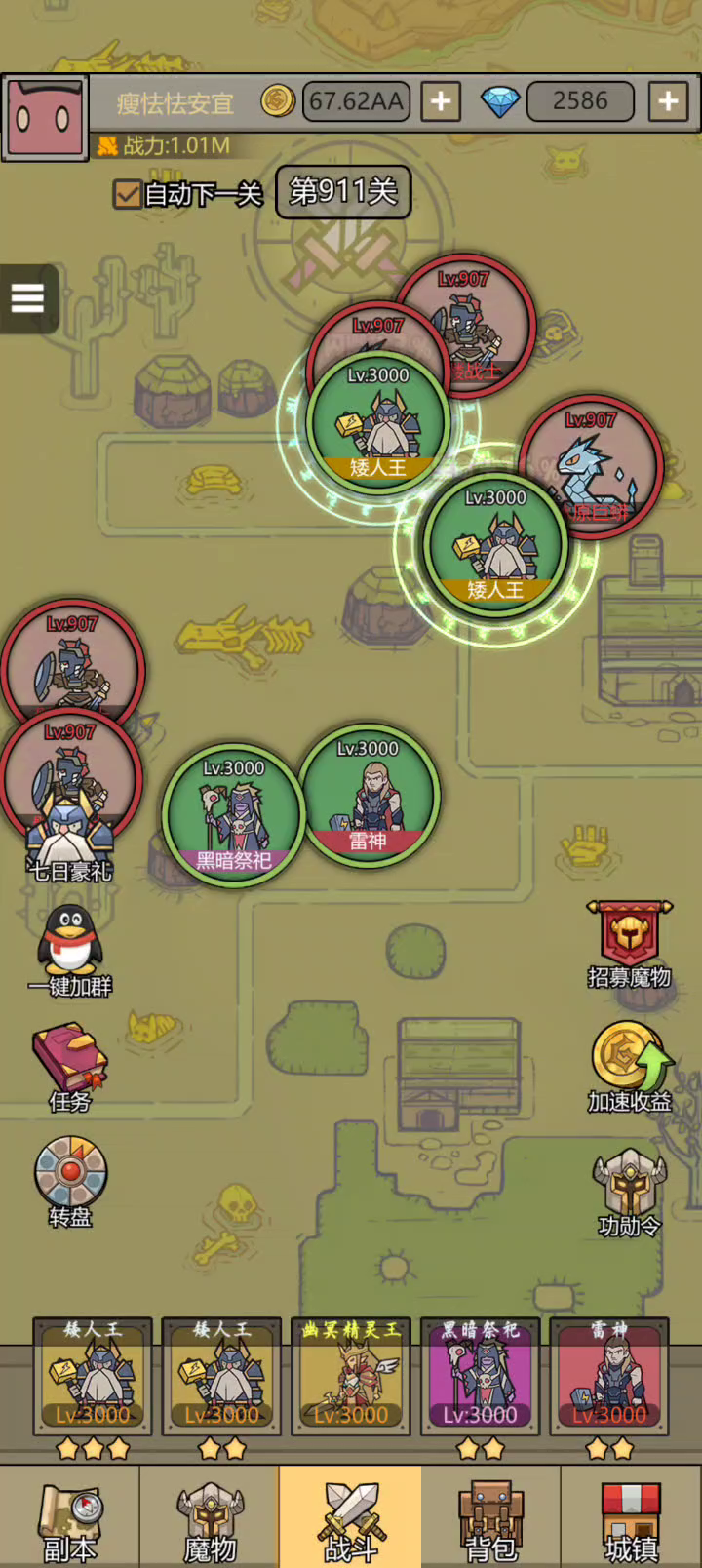Screen dimensions: 702x1568
Task: Switch to the 城镇 tab
Action: (632, 1517)
